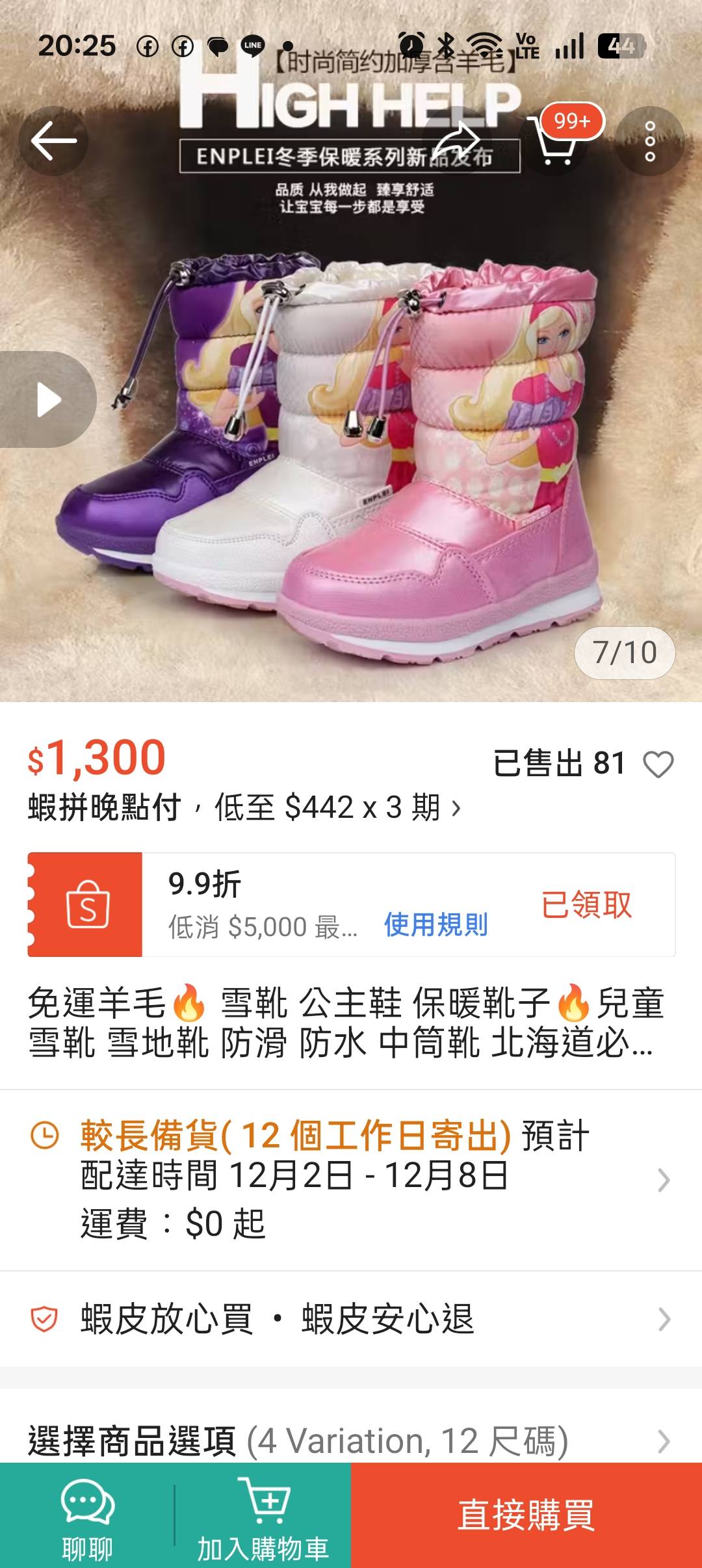Tap 加入購物車 to add to cart
This screenshot has width=702, height=1568.
click(x=263, y=1516)
